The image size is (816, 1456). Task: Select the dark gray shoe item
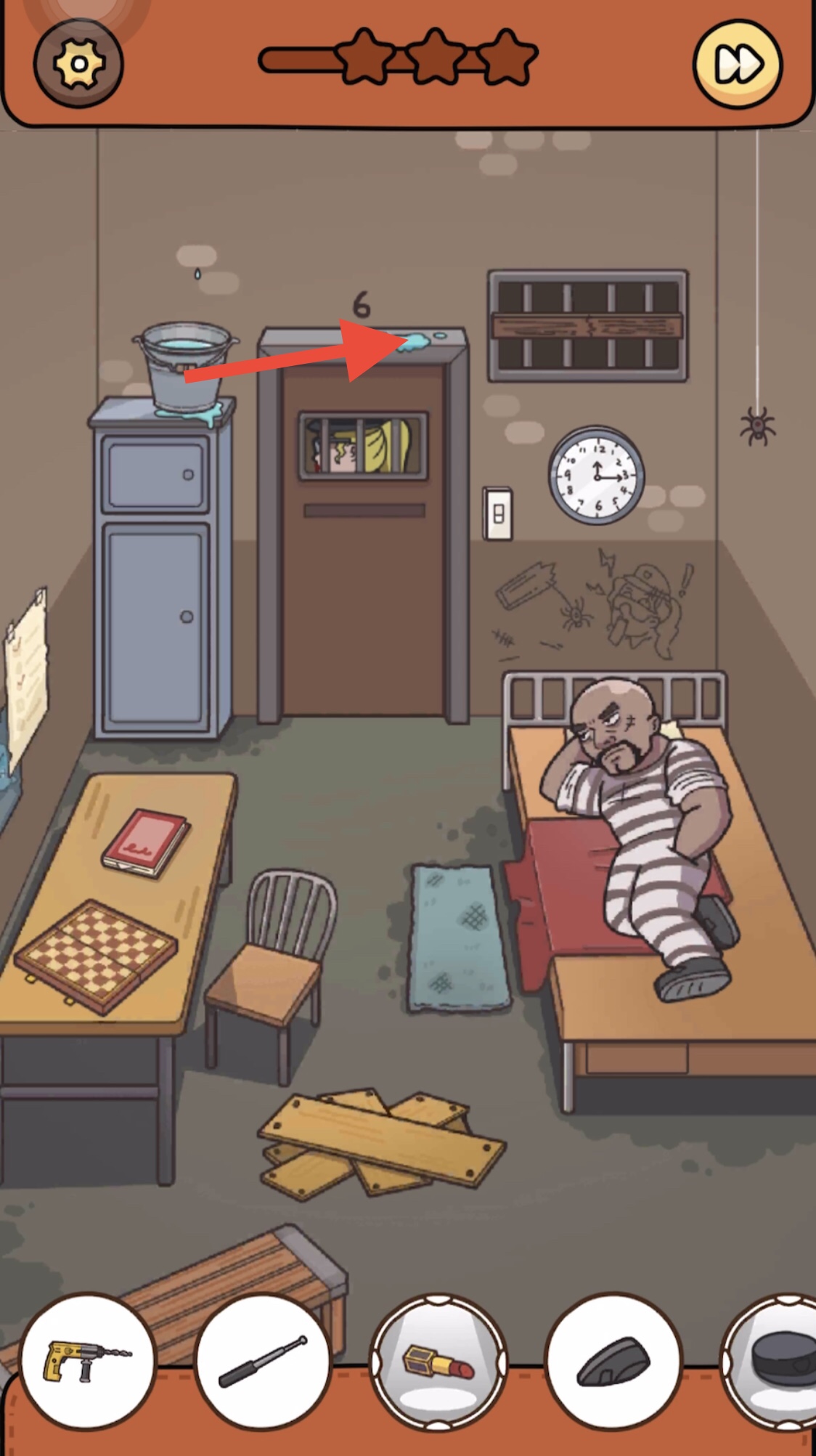coord(613,1362)
